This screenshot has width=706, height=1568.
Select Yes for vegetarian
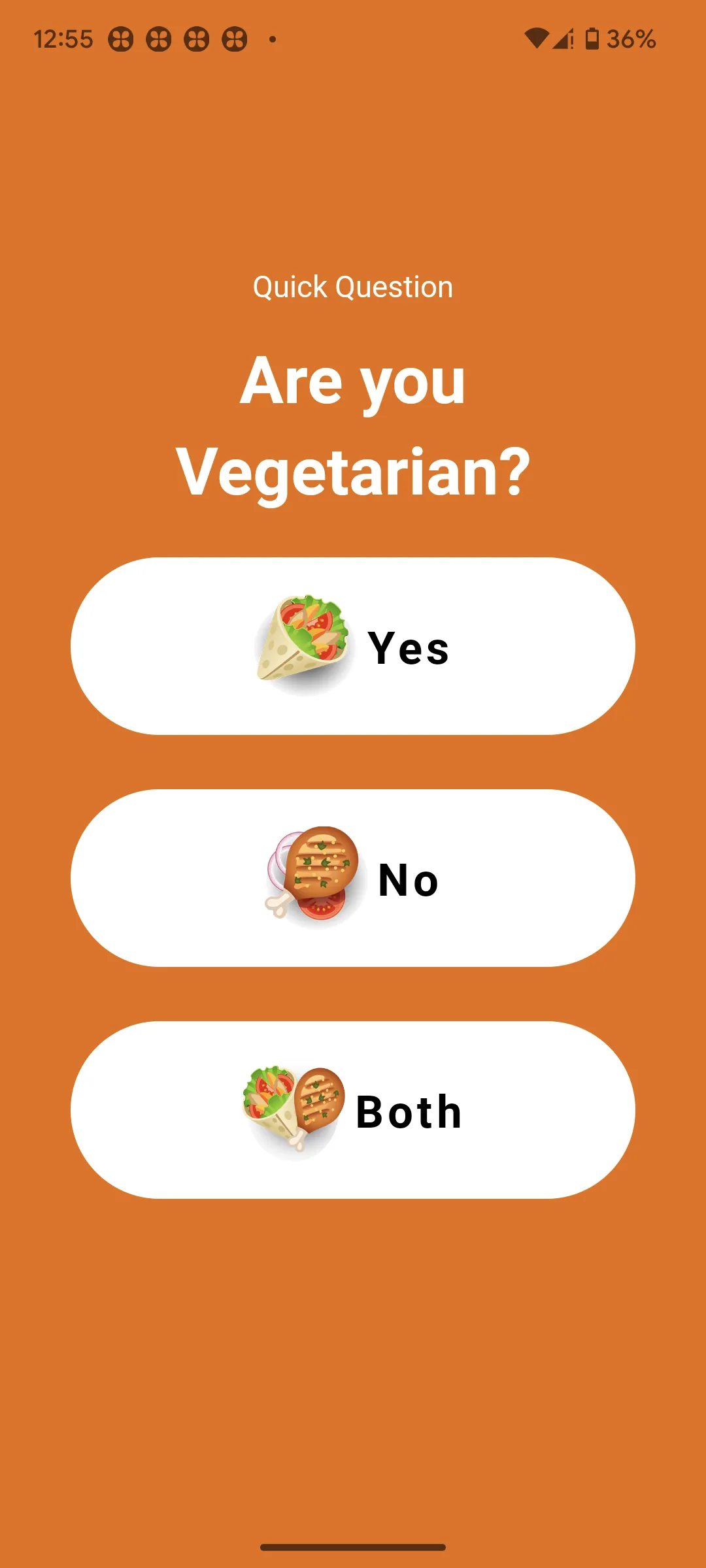pos(353,646)
